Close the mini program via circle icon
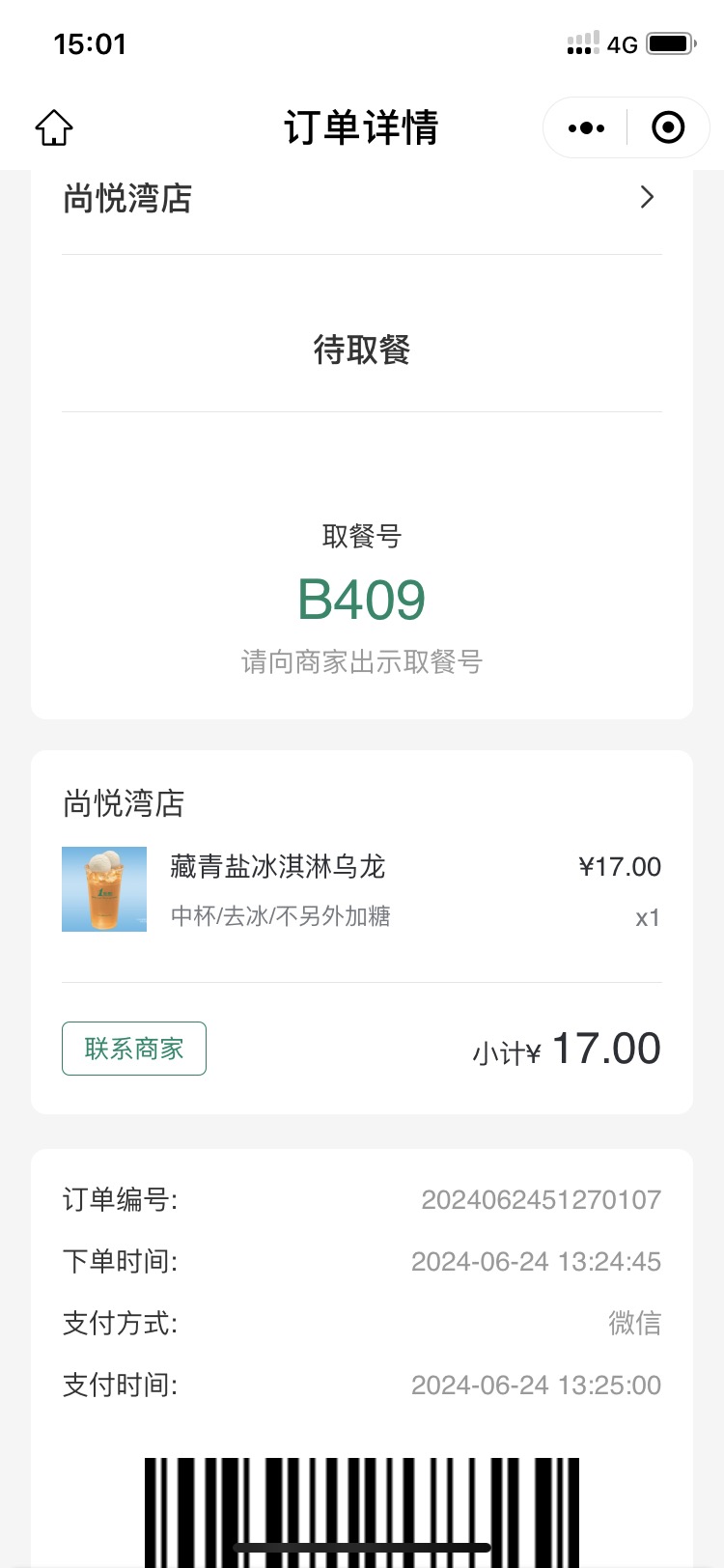Viewport: 724px width, 1568px height. pyautogui.click(x=668, y=127)
